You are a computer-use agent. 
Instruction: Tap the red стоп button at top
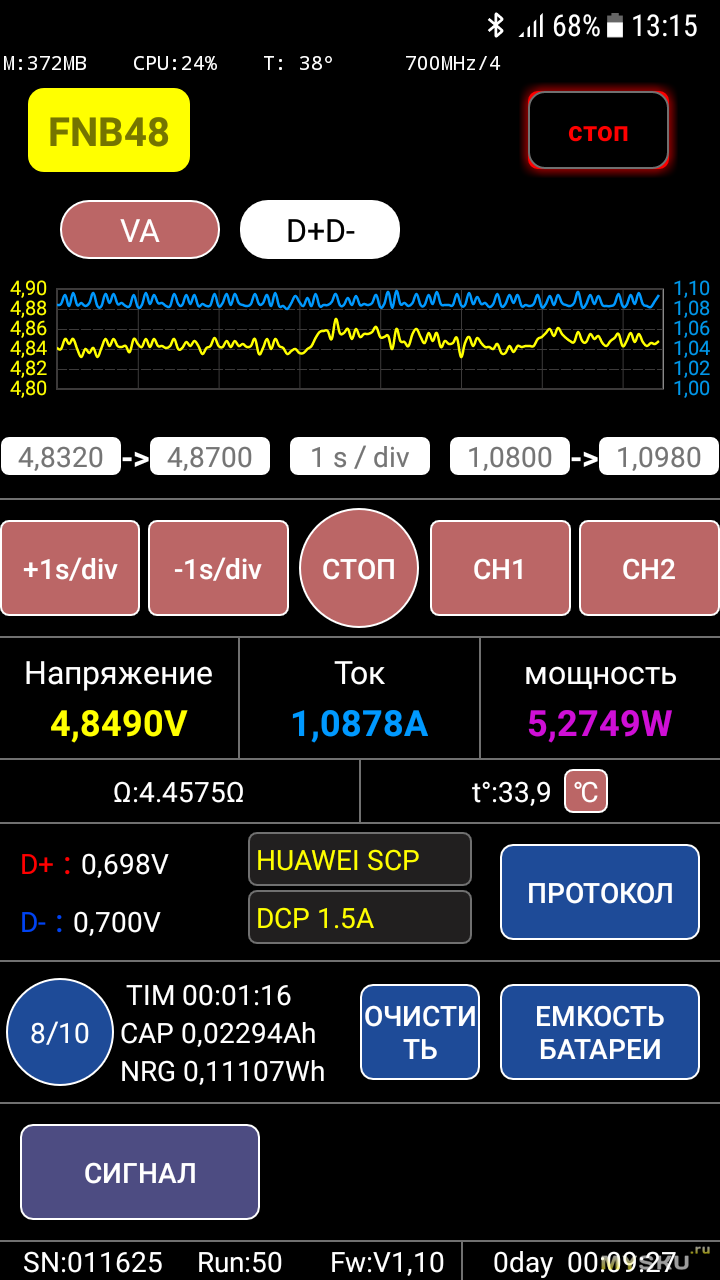[x=598, y=131]
